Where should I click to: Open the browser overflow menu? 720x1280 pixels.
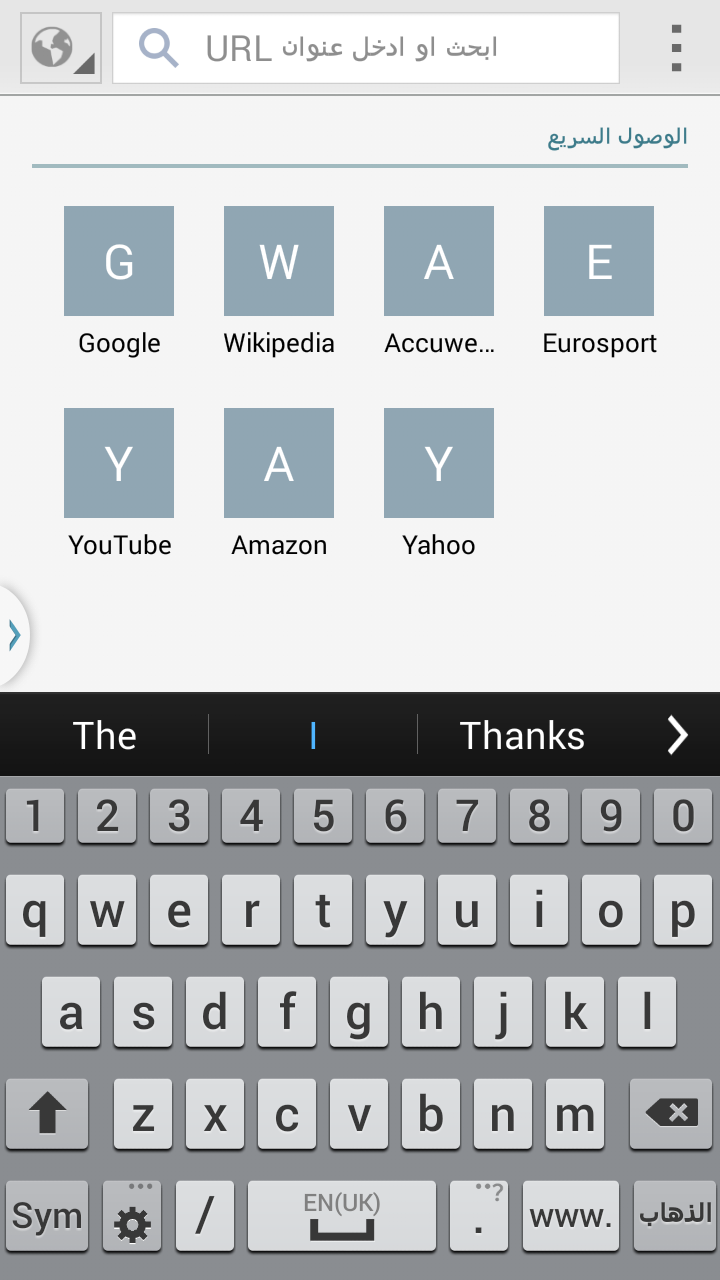point(677,48)
